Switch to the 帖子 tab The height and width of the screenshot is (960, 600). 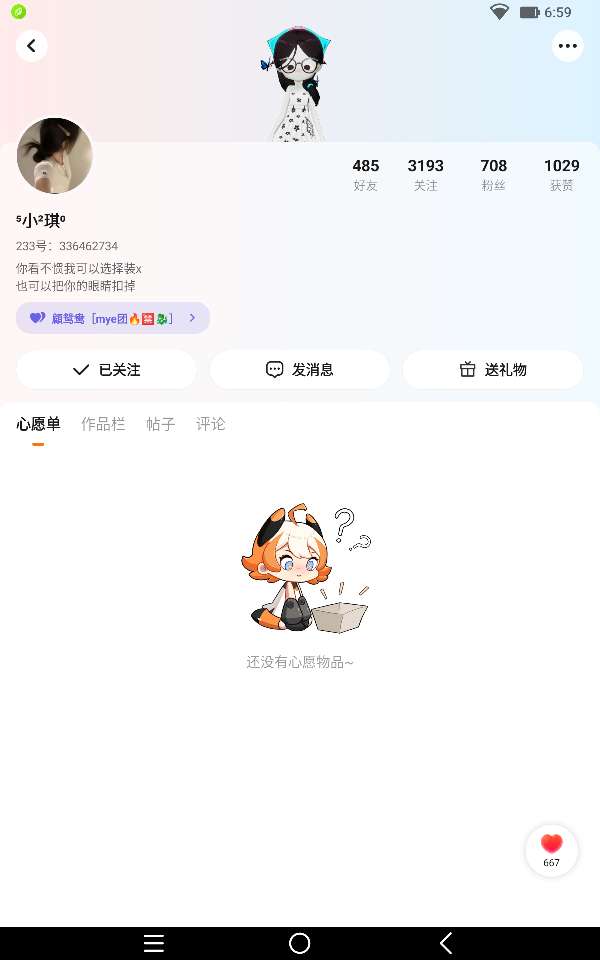(160, 425)
